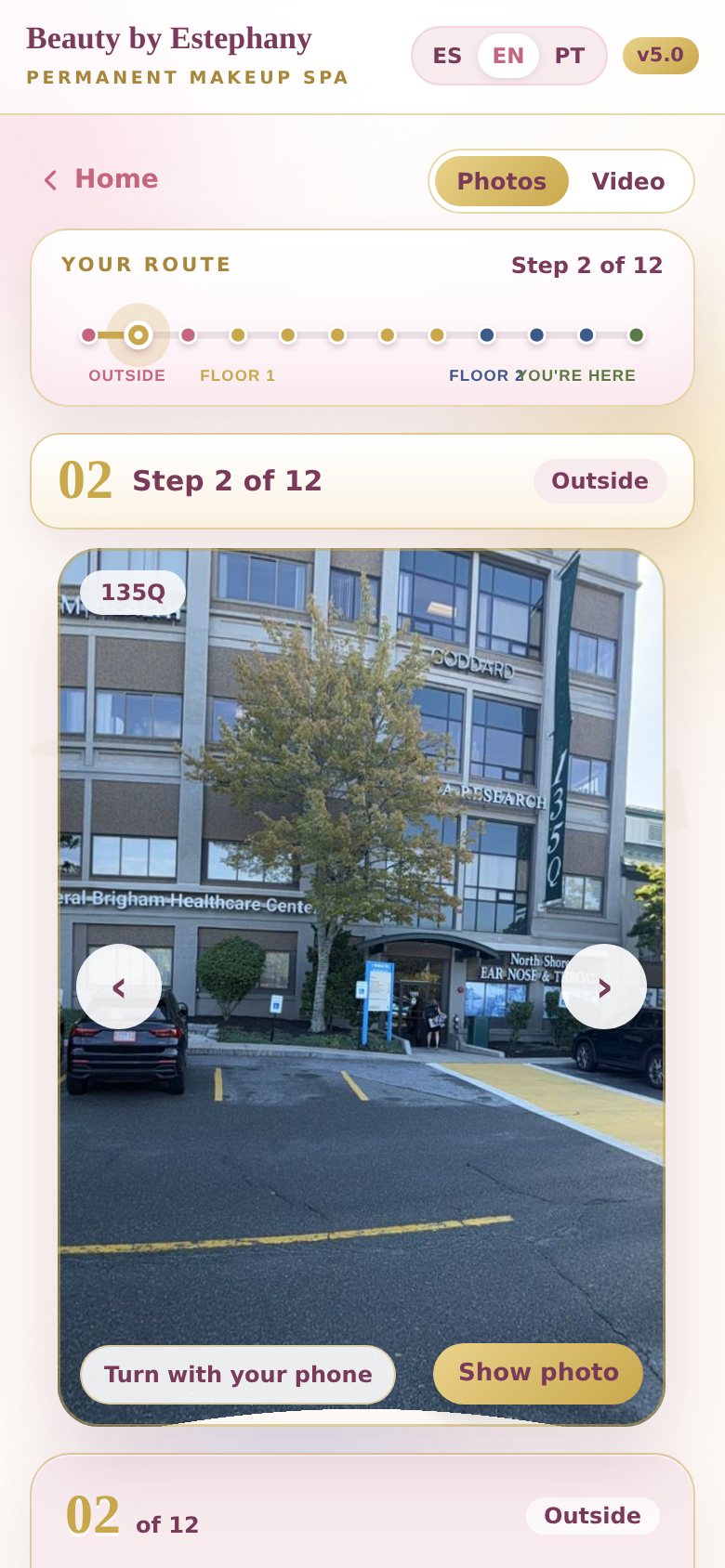Go to the previous photo step
This screenshot has width=725, height=1568.
click(x=119, y=987)
